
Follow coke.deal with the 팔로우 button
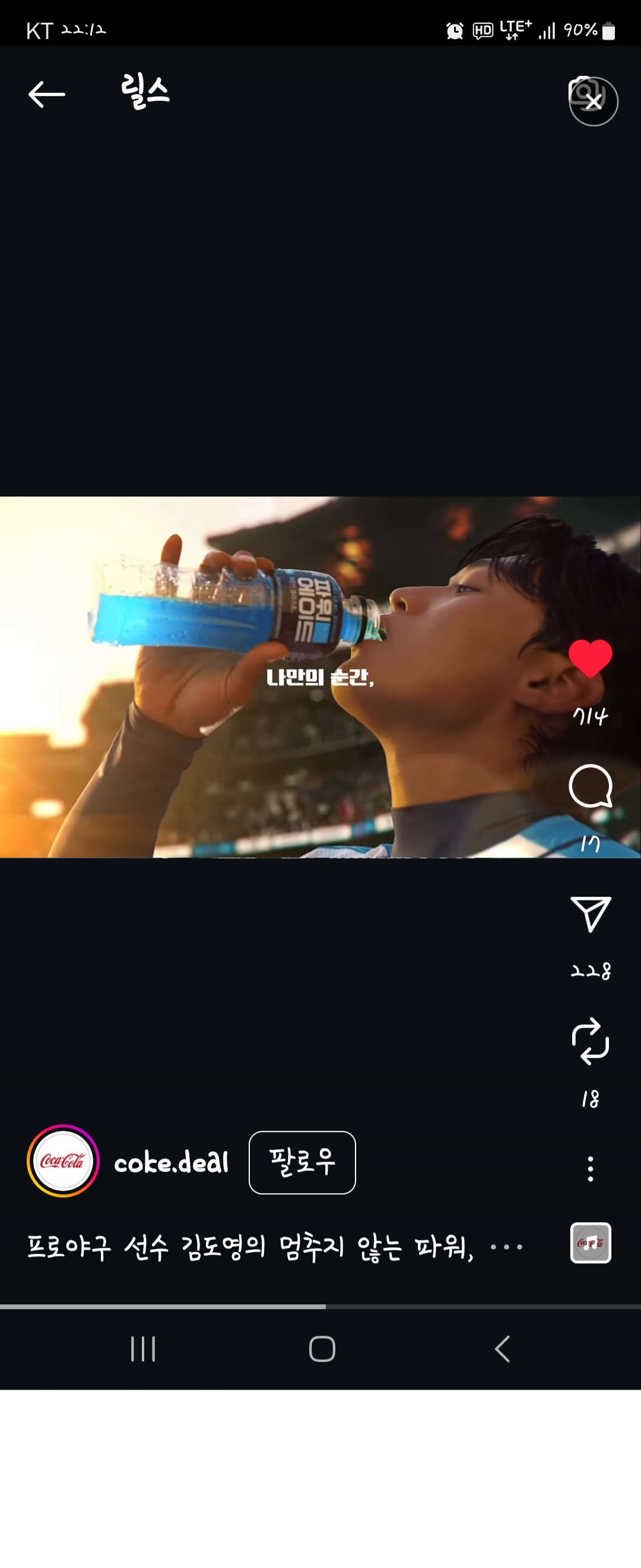tap(302, 1162)
